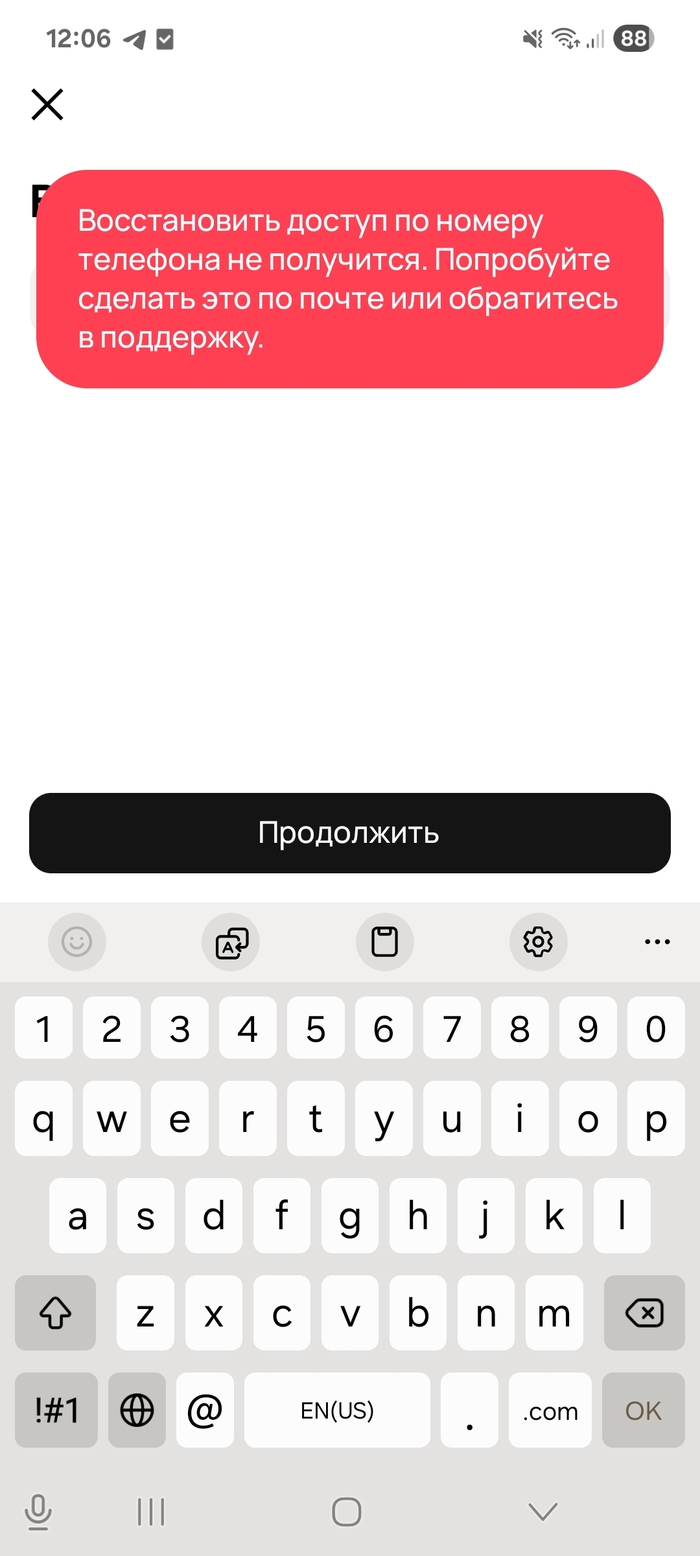Switch to the symbols !#1 keyboard
The height and width of the screenshot is (1556, 700).
pyautogui.click(x=56, y=1410)
